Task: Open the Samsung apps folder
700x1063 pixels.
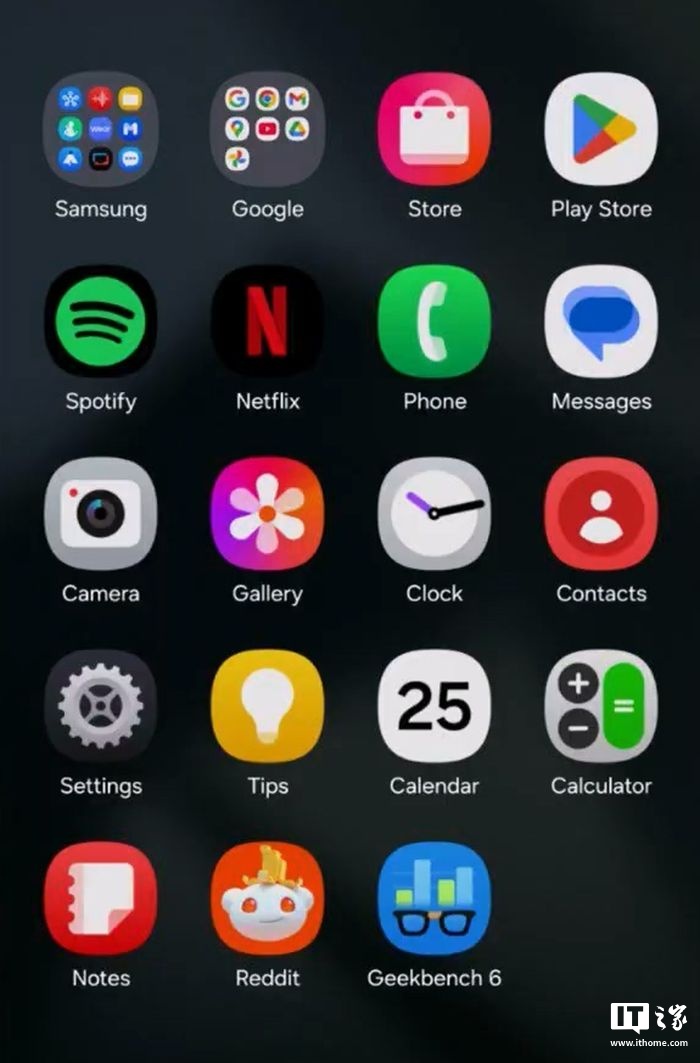Action: (x=100, y=129)
